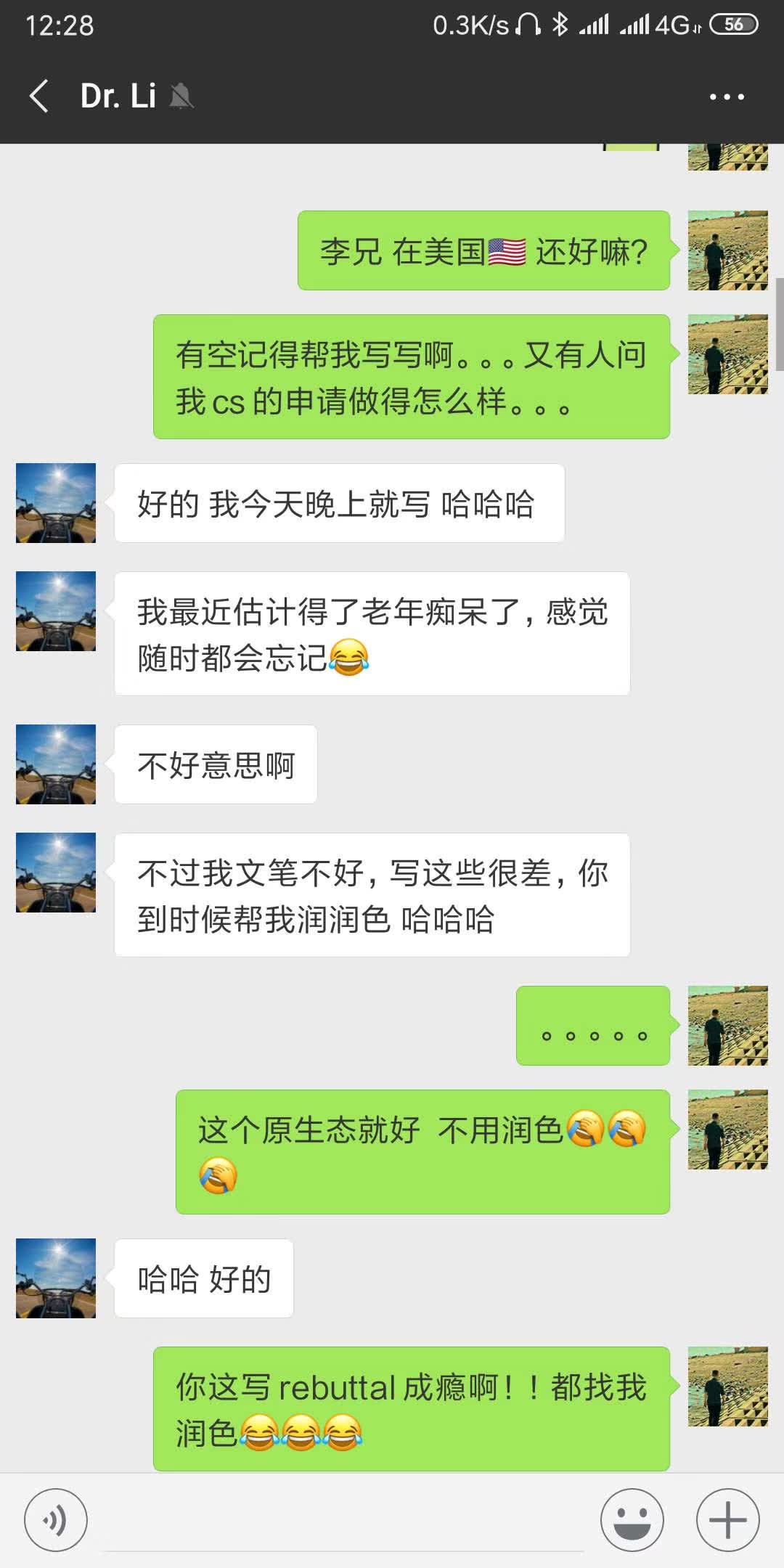Open Dr. Li's avatar beside 不好意思啊

click(56, 764)
